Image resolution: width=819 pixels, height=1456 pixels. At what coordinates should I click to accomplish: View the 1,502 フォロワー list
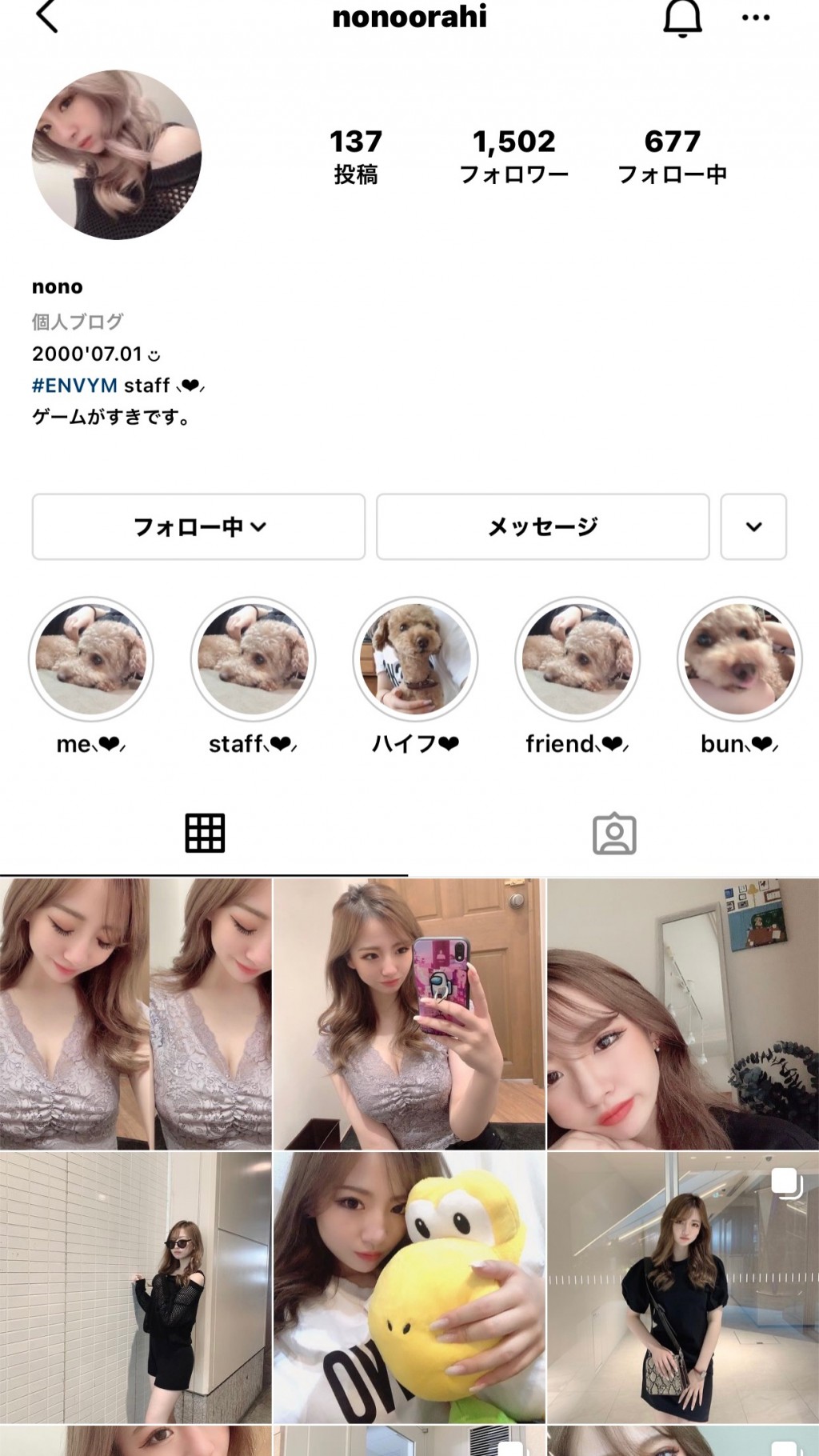(513, 156)
